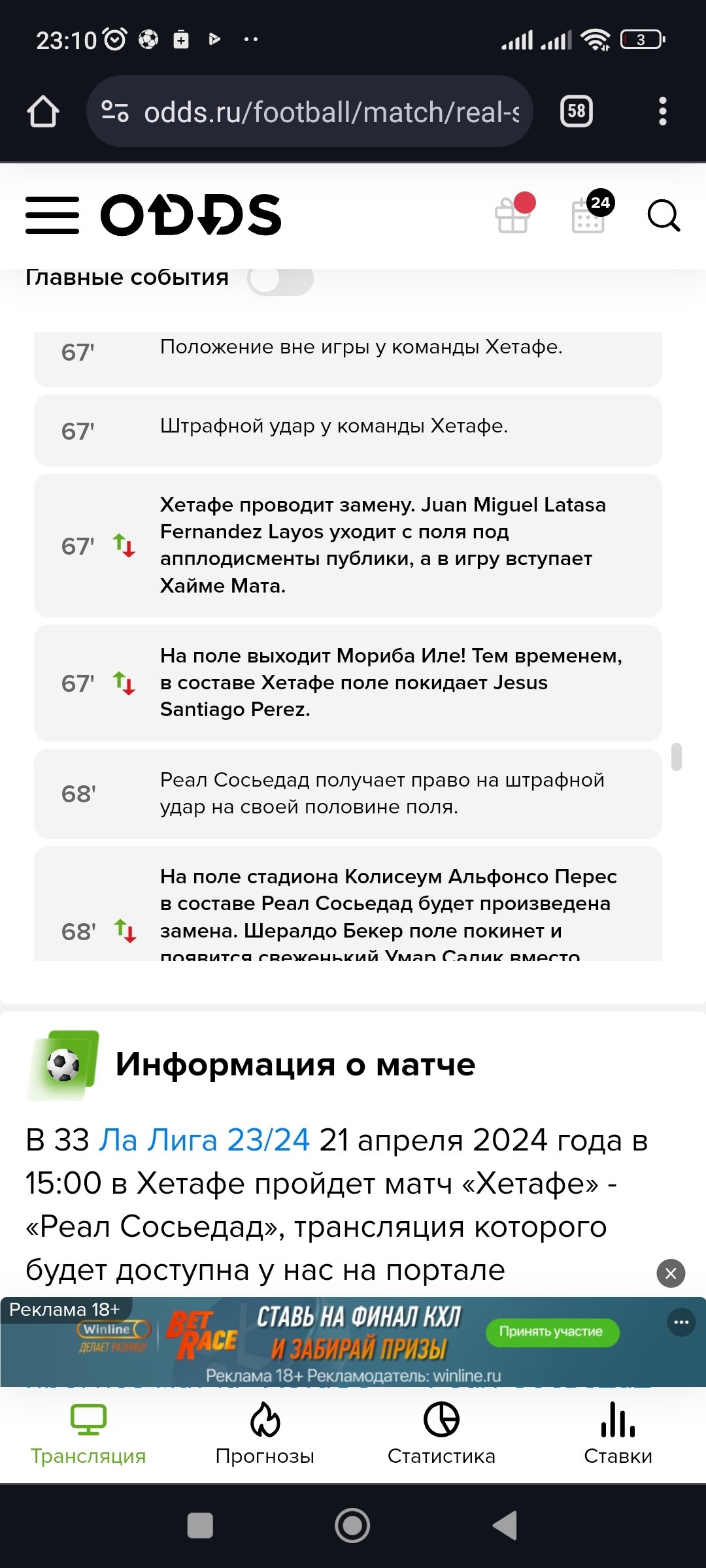Image resolution: width=706 pixels, height=1568 pixels.
Task: Open site search magnifier
Action: [x=664, y=215]
